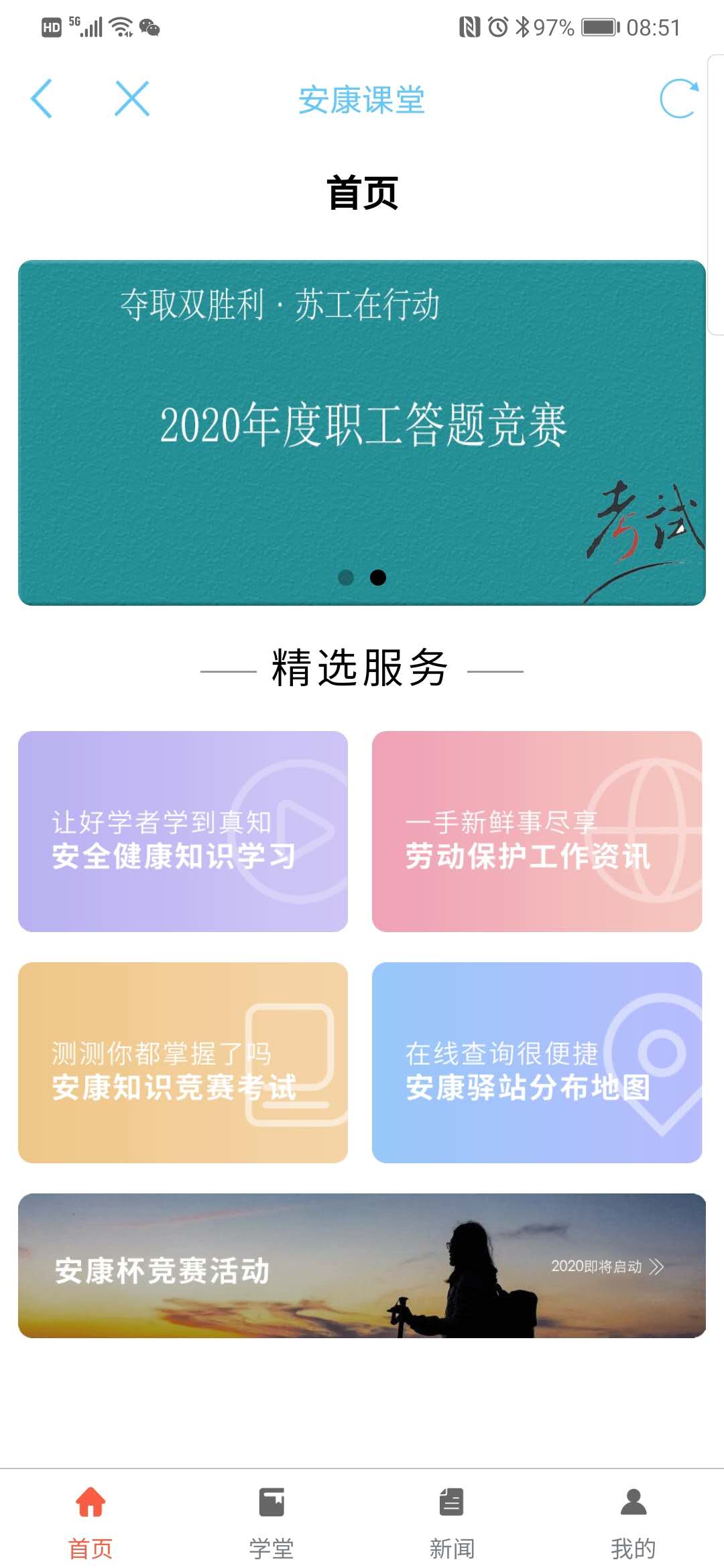Go back using the top-left arrow
The height and width of the screenshot is (1568, 724).
(x=42, y=99)
